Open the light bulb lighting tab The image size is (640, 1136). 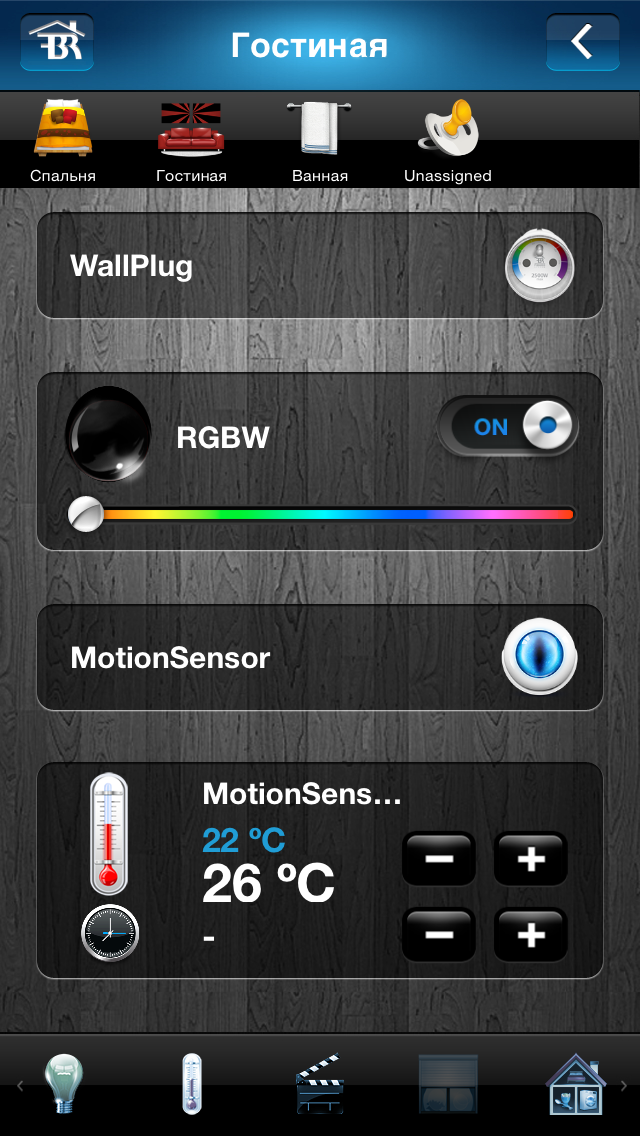(x=64, y=1084)
